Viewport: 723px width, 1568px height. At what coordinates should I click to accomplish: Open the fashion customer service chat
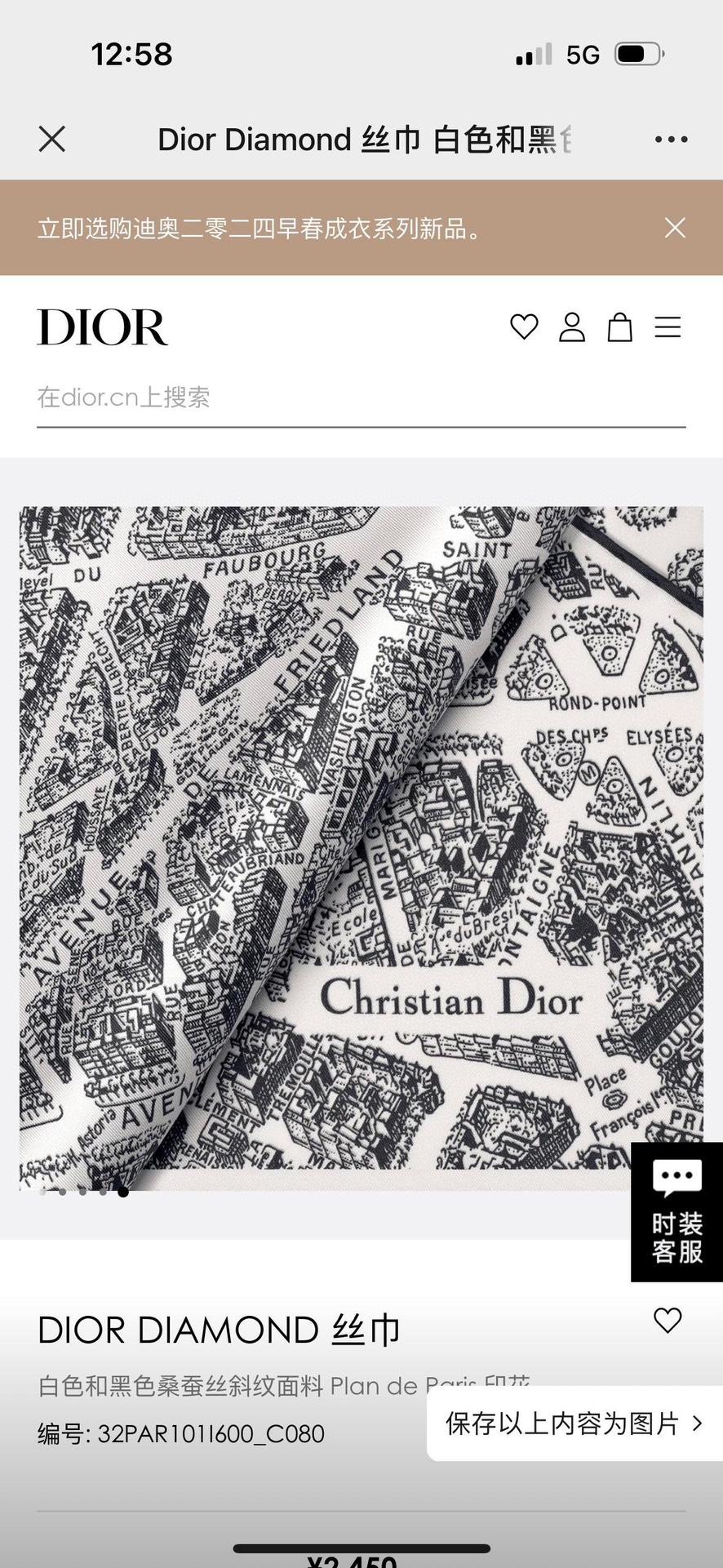[x=676, y=1212]
